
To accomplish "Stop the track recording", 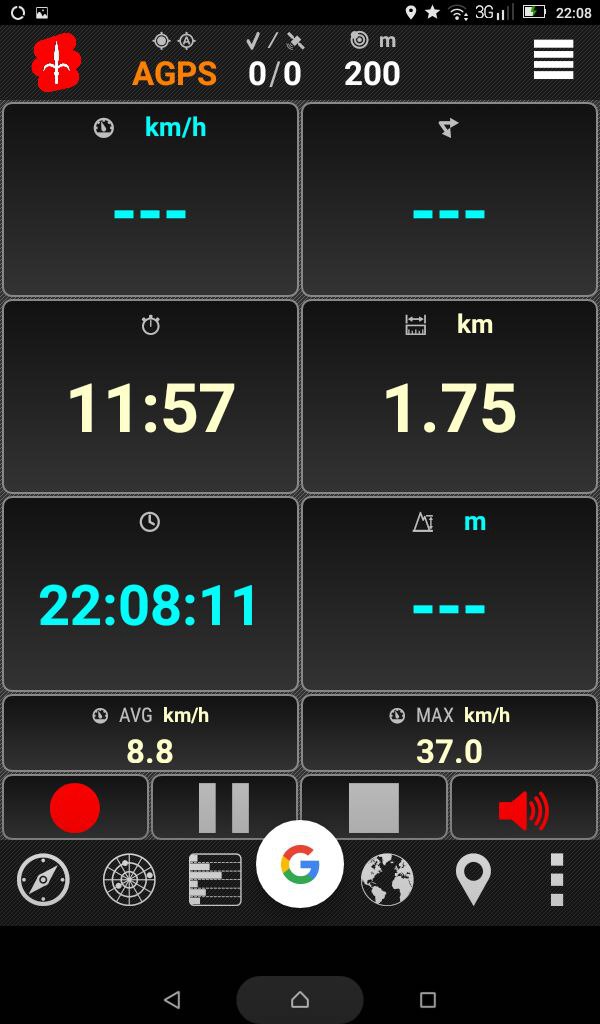I will tap(374, 807).
